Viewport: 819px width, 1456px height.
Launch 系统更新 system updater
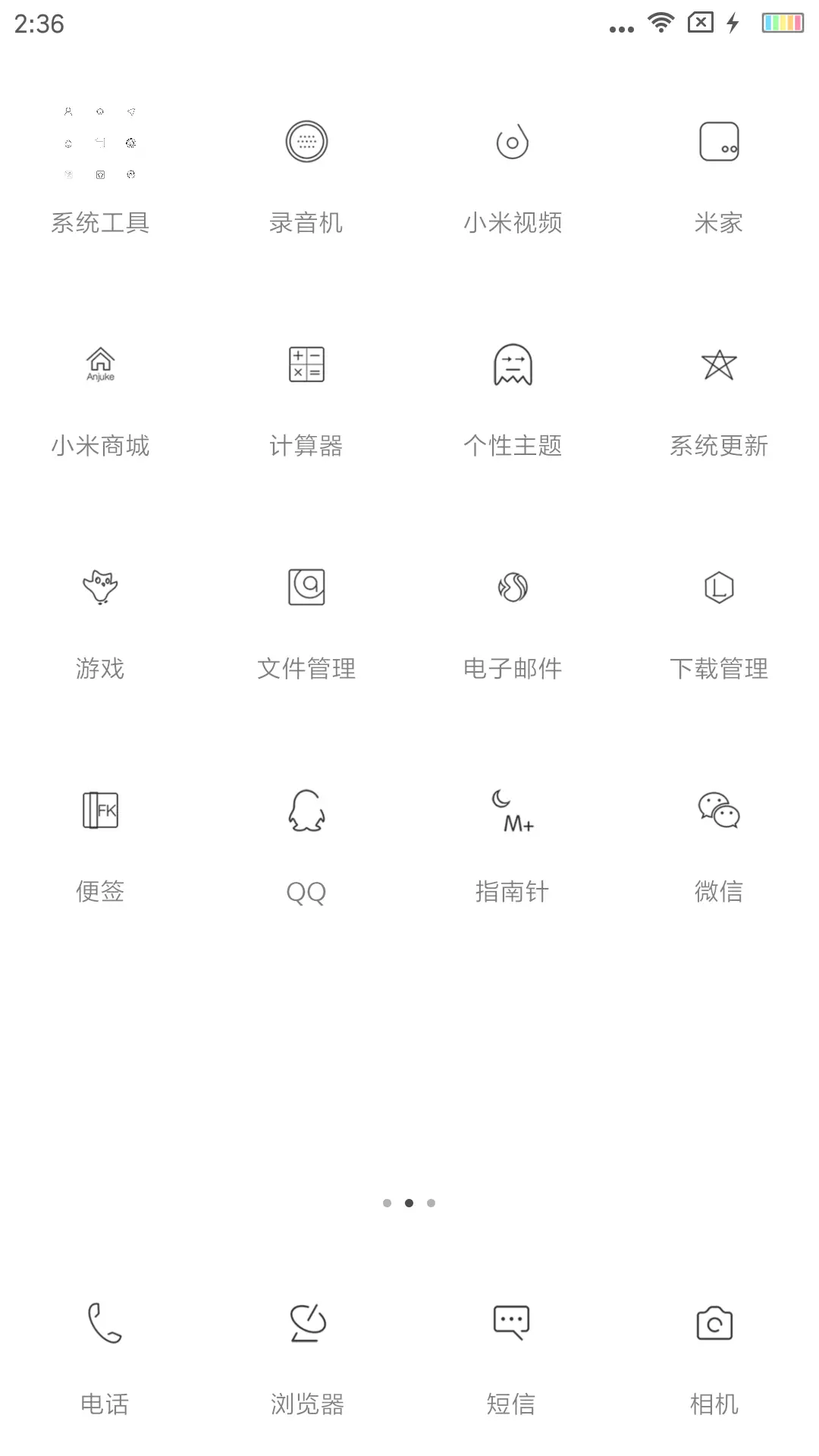tap(719, 365)
